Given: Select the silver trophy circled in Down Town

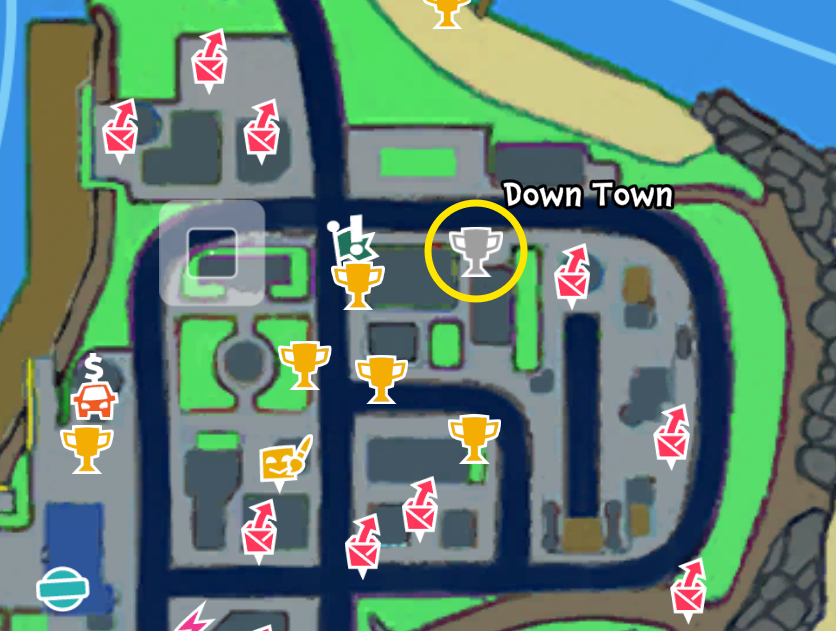Looking at the screenshot, I should tap(474, 250).
